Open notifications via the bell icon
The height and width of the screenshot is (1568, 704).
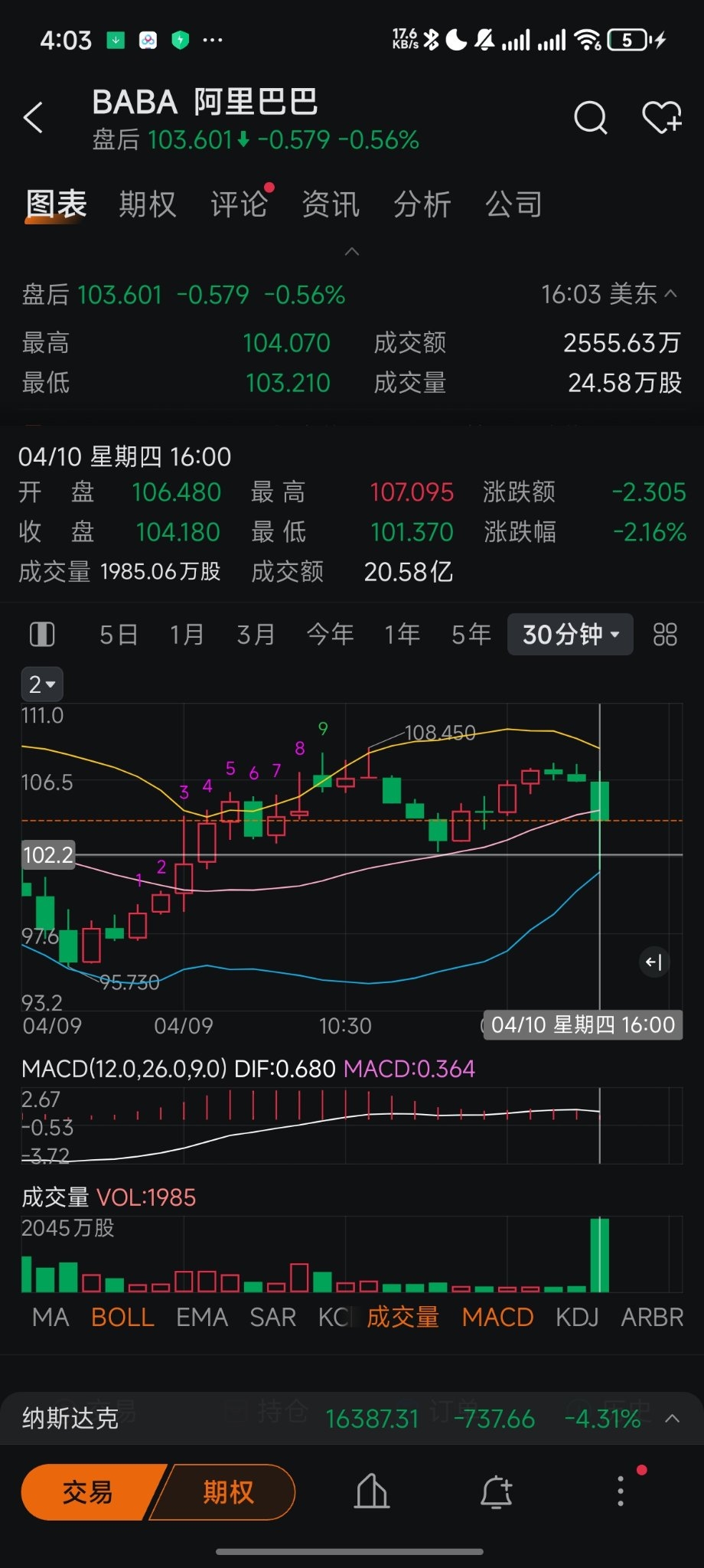tap(497, 1491)
